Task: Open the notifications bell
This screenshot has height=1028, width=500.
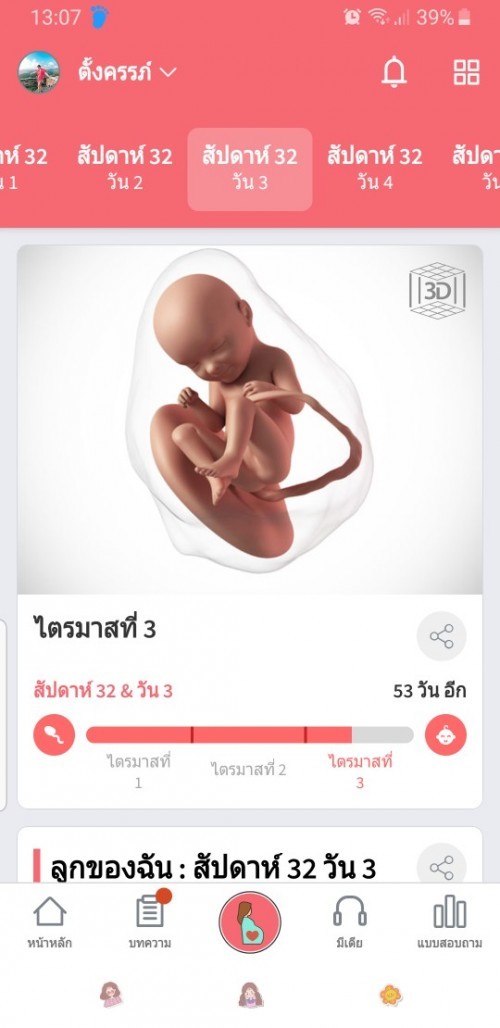Action: (394, 72)
